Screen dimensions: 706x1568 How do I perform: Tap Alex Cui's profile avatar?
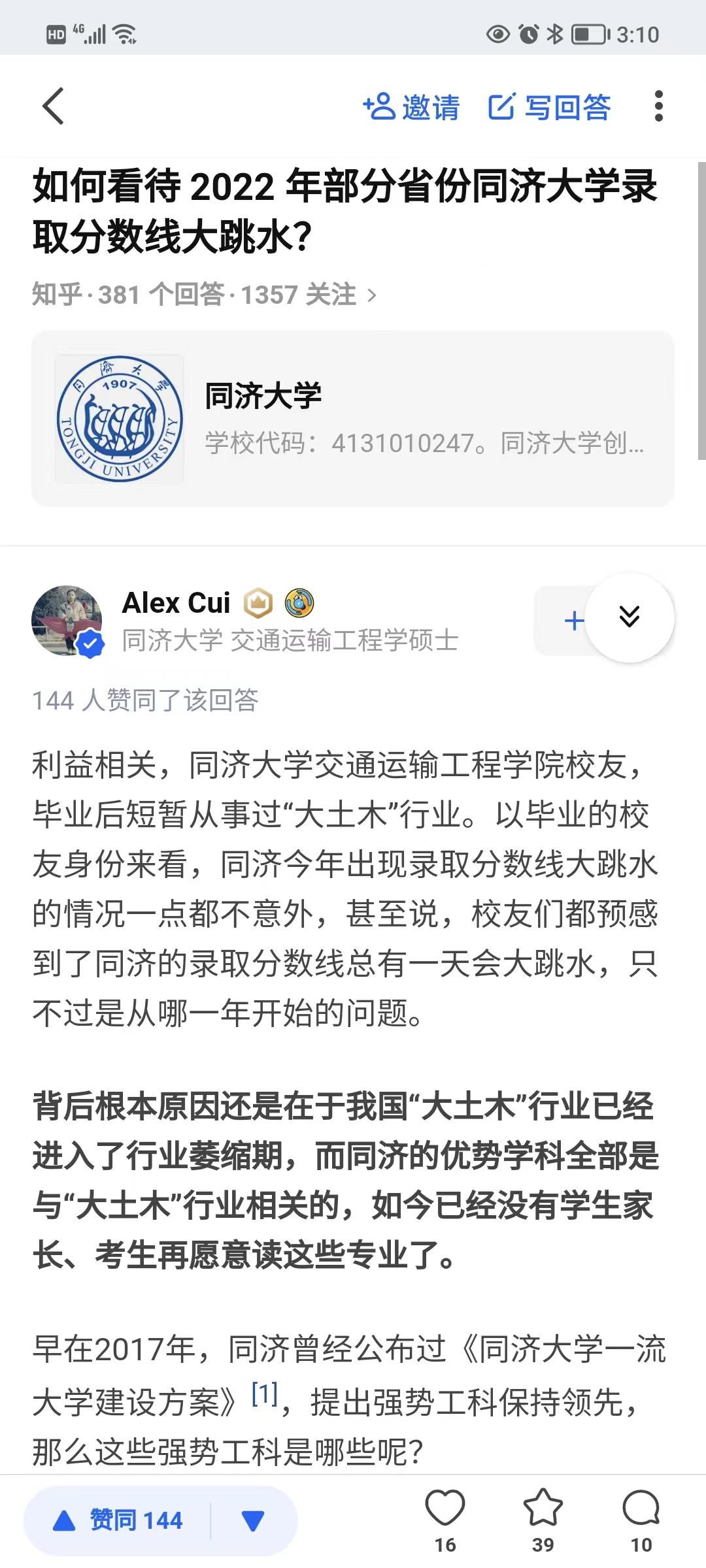[68, 621]
